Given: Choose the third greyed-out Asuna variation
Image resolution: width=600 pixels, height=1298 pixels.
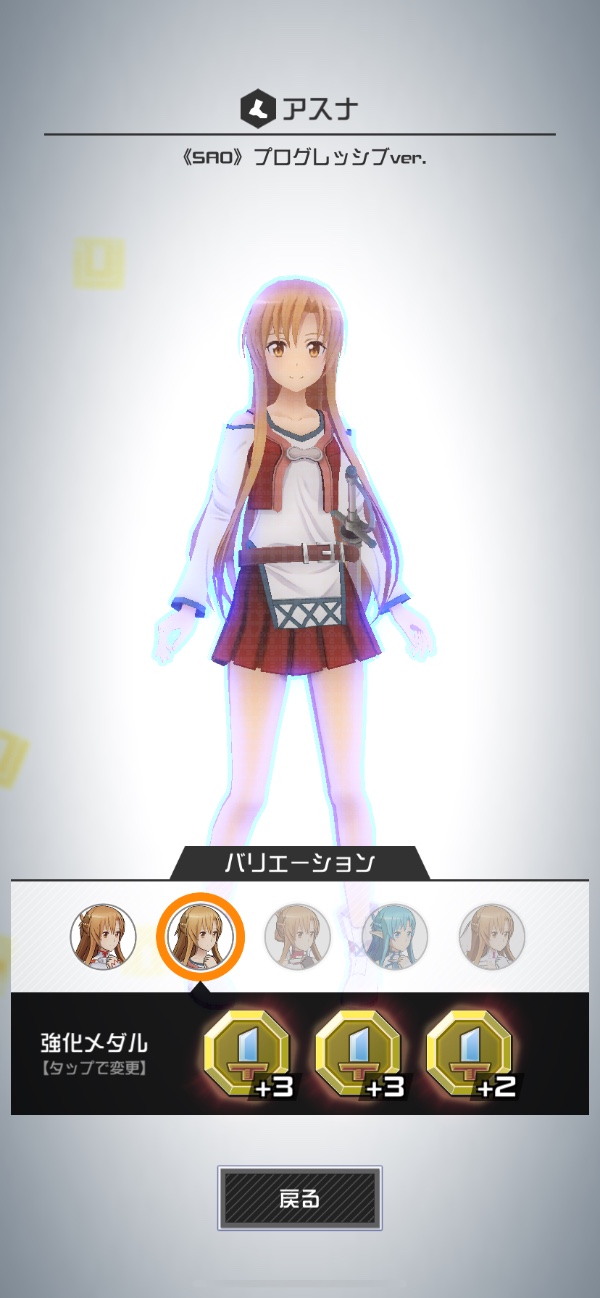Looking at the screenshot, I should (297, 937).
